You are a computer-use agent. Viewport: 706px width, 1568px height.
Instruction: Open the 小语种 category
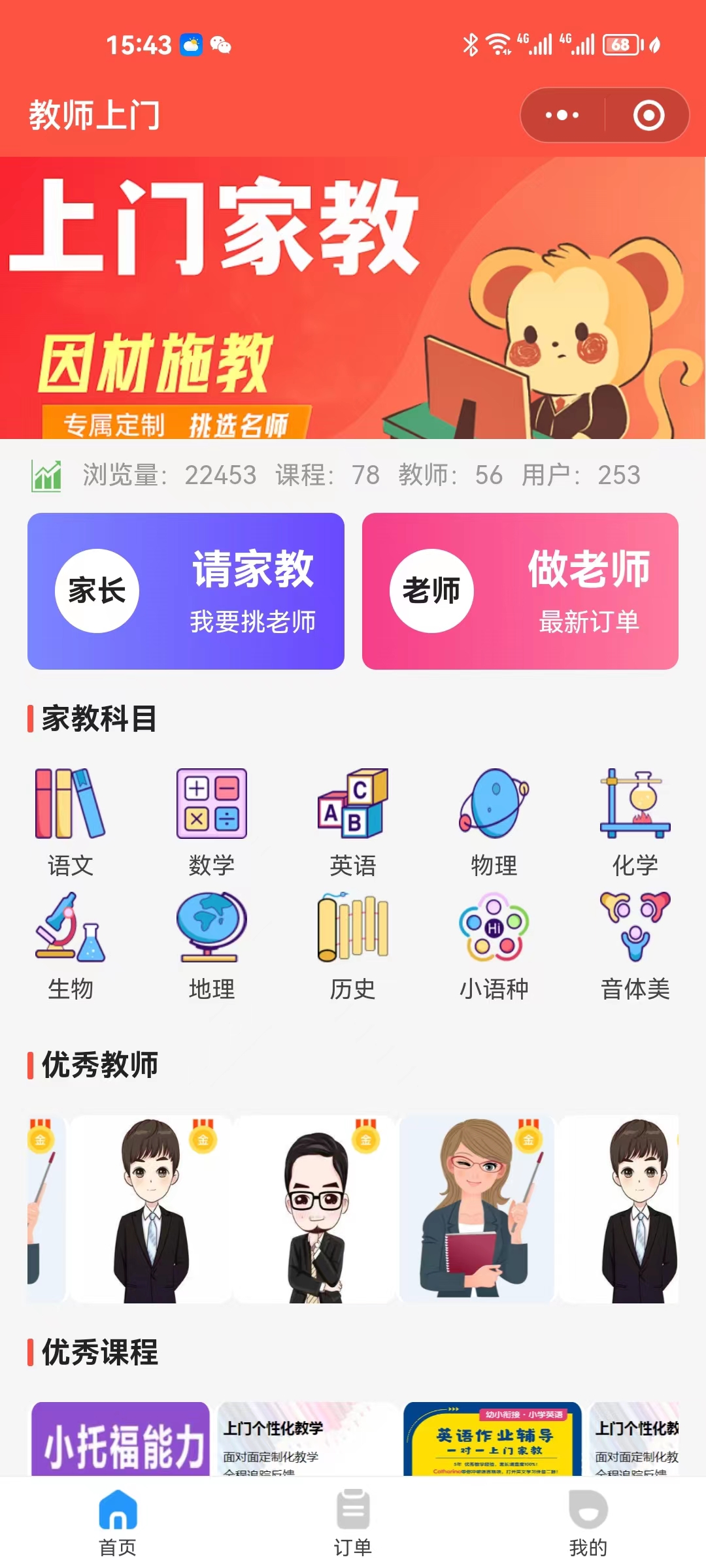494,945
